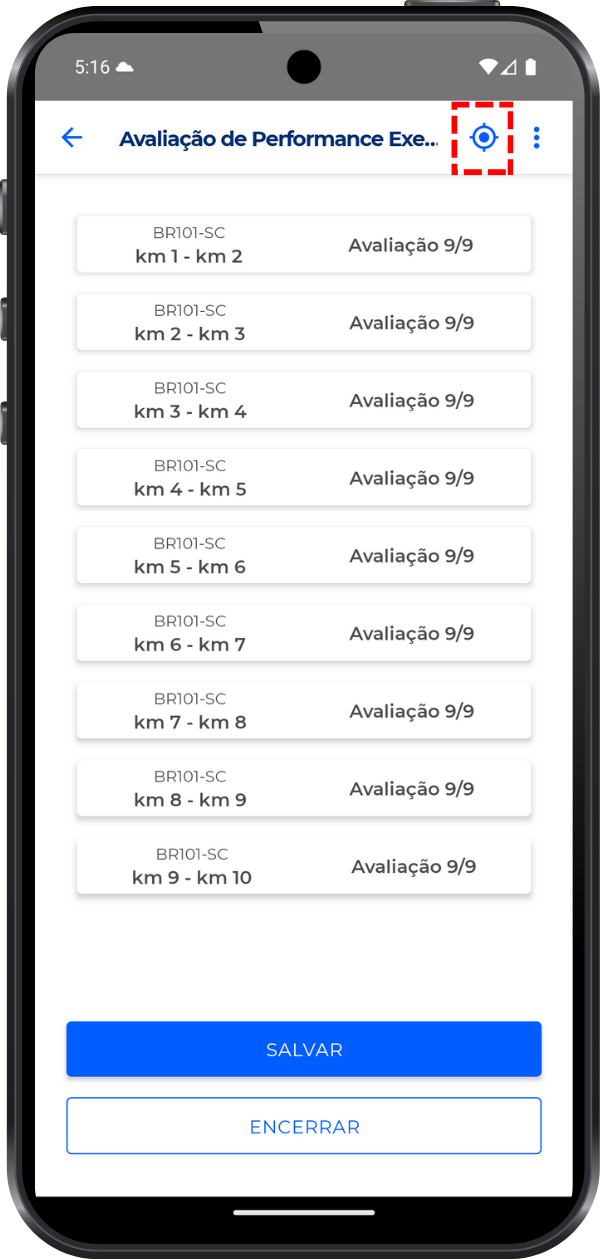Tap the location target icon
The height and width of the screenshot is (1259, 600).
[x=484, y=138]
